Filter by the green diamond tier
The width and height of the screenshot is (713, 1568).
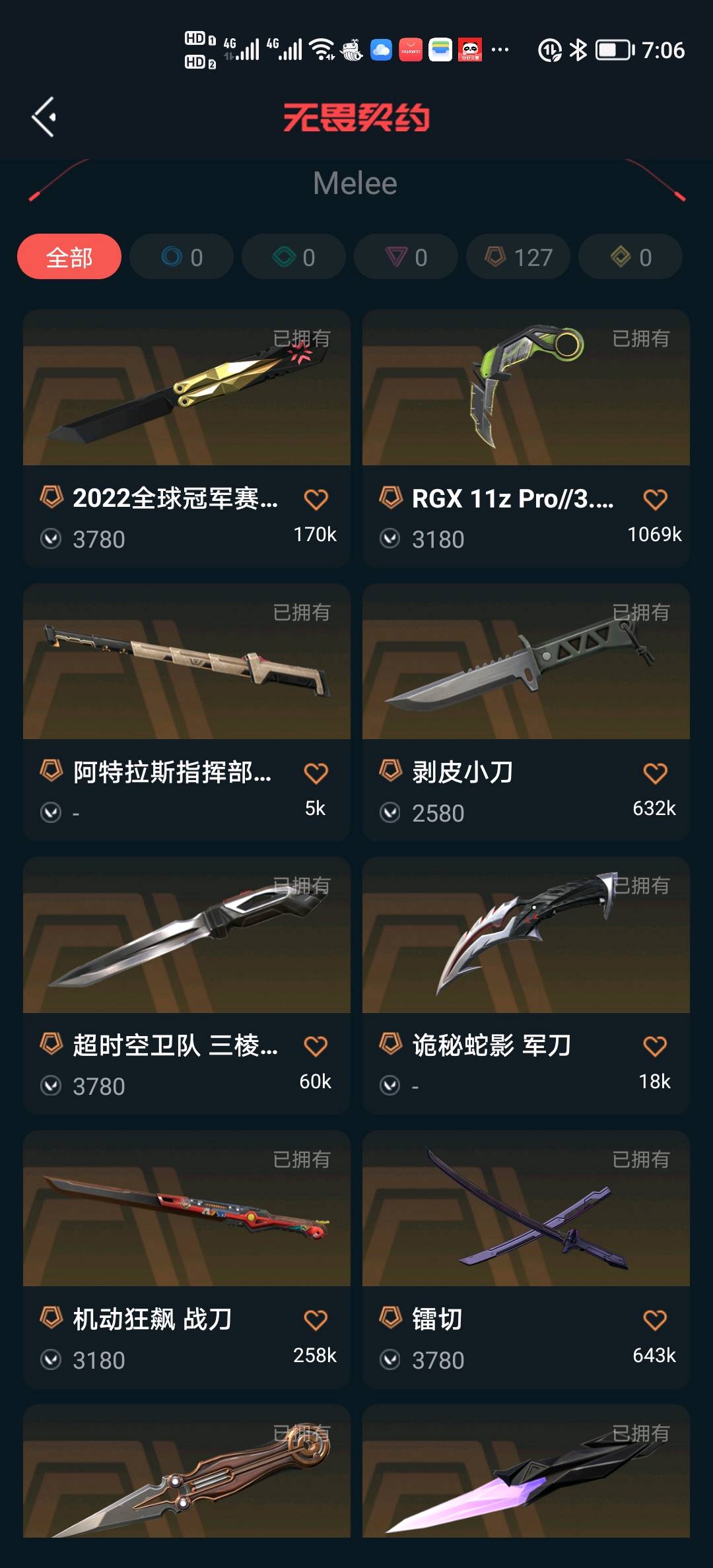coord(294,257)
